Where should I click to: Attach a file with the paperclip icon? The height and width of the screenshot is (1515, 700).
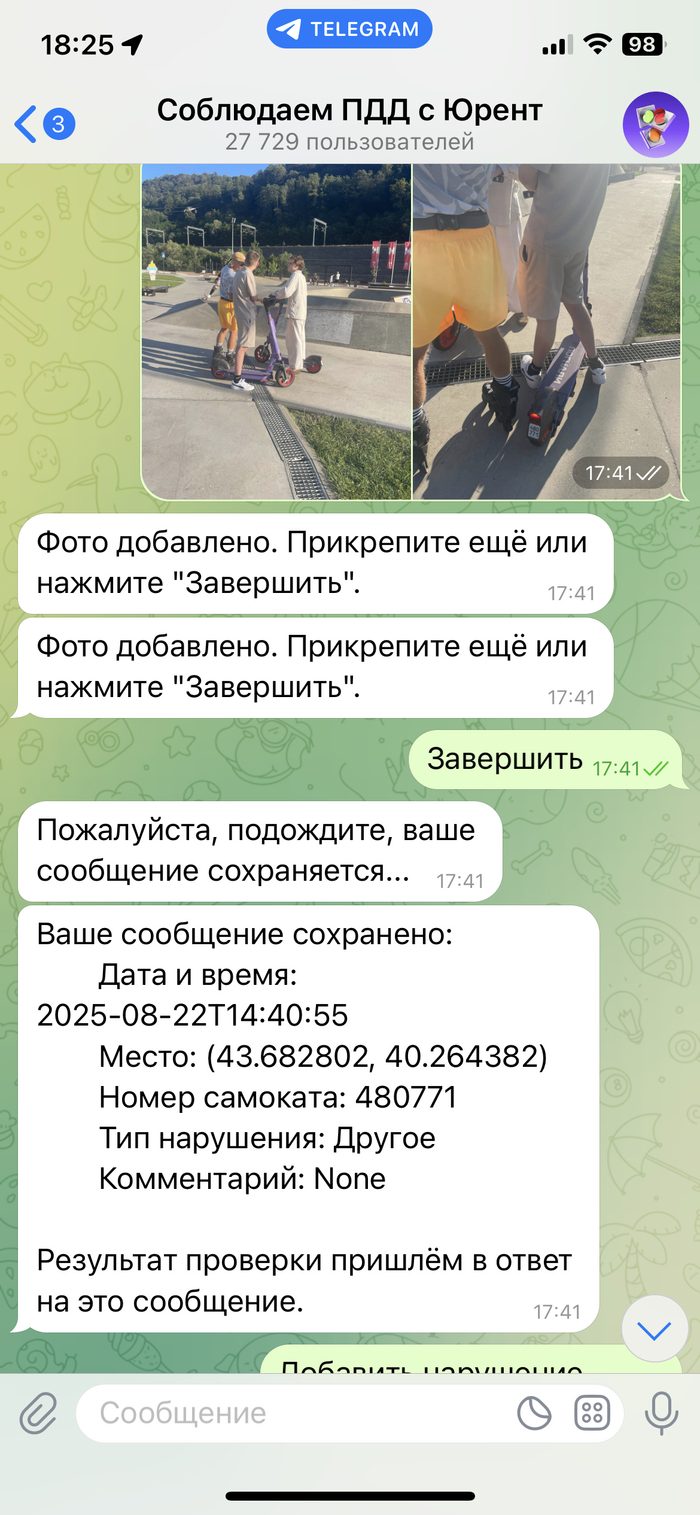pos(38,1413)
